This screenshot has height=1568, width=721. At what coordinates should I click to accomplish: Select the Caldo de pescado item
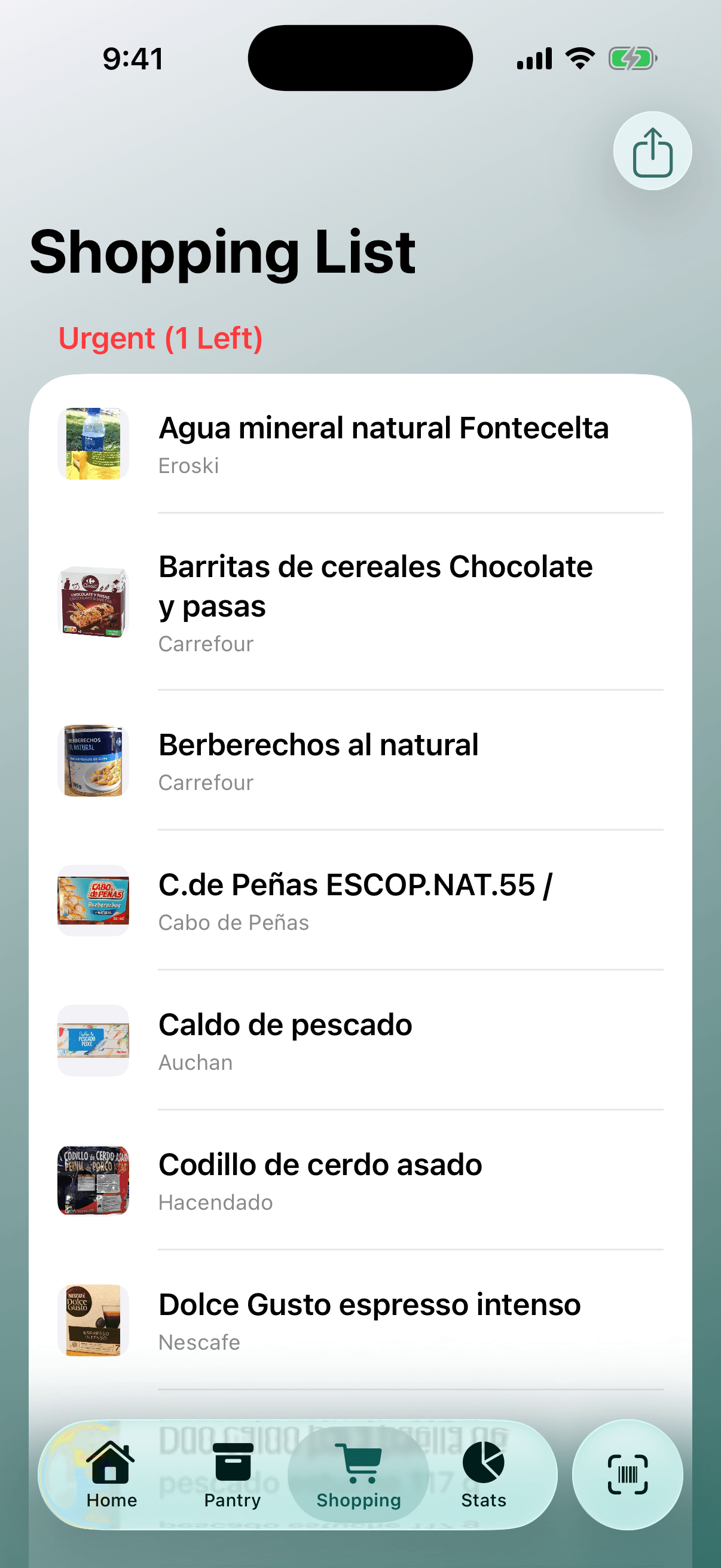(x=285, y=1024)
